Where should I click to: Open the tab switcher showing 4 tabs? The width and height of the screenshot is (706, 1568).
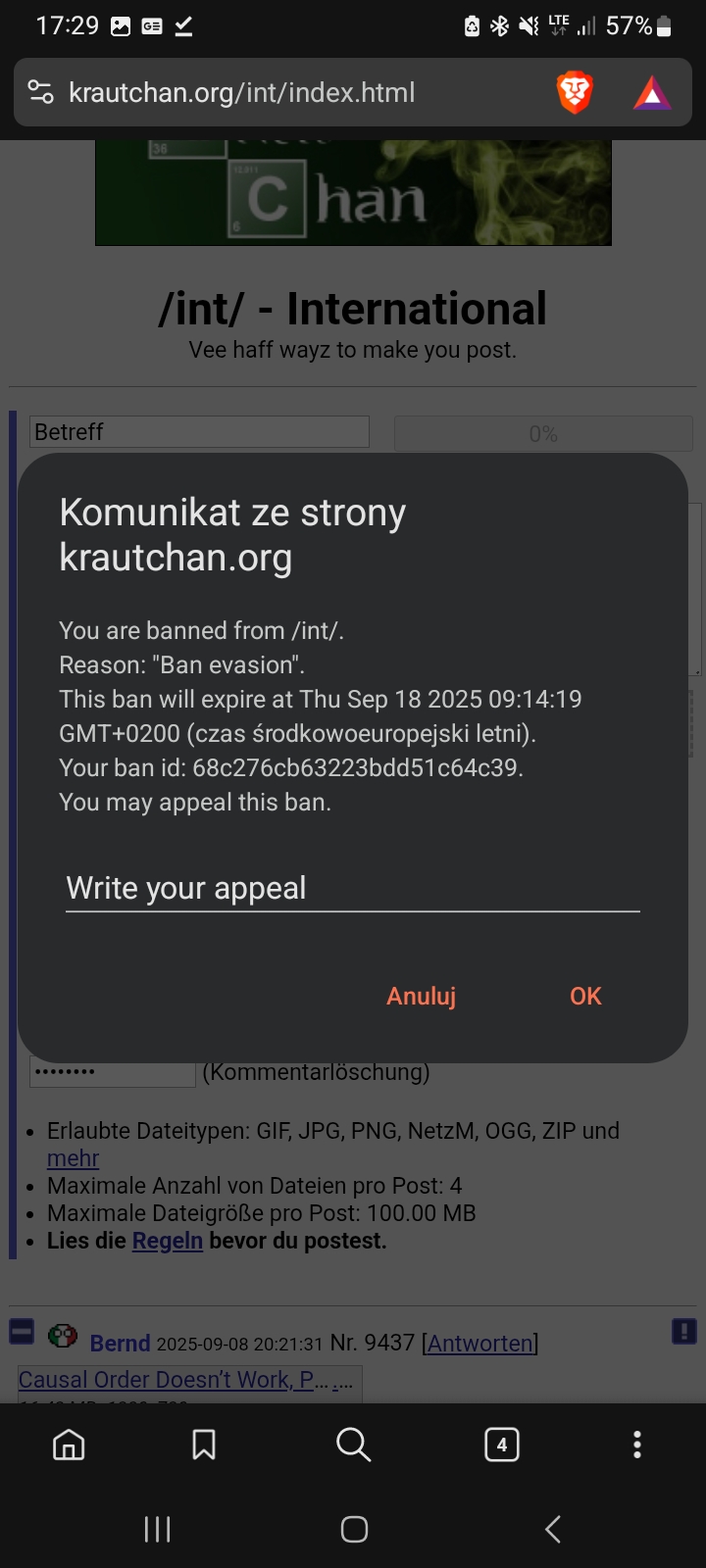(502, 1445)
